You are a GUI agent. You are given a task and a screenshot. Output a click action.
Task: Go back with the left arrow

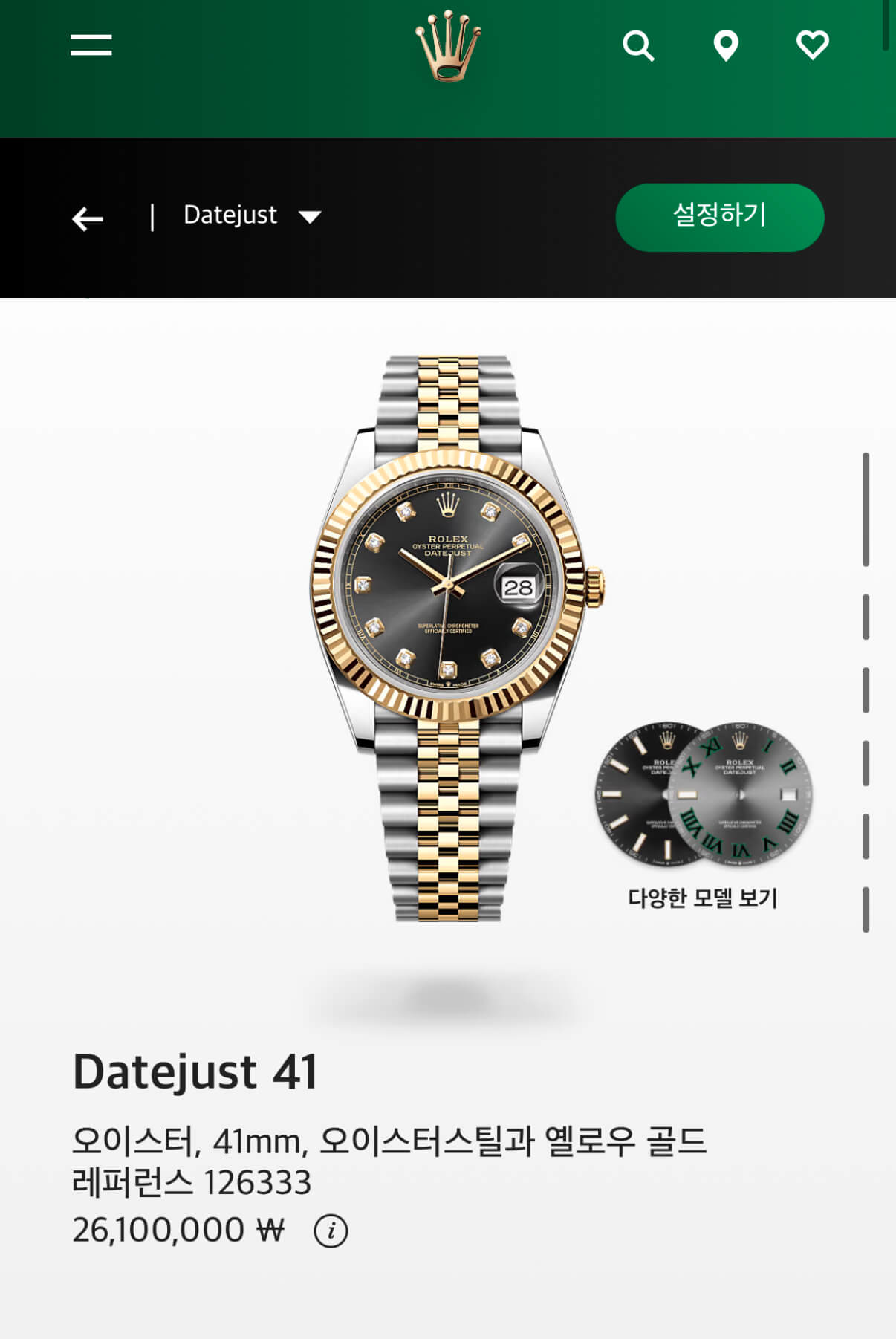(88, 218)
